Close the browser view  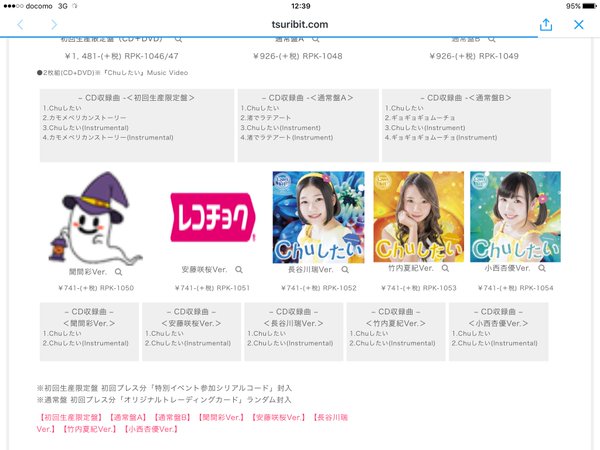click(x=579, y=24)
